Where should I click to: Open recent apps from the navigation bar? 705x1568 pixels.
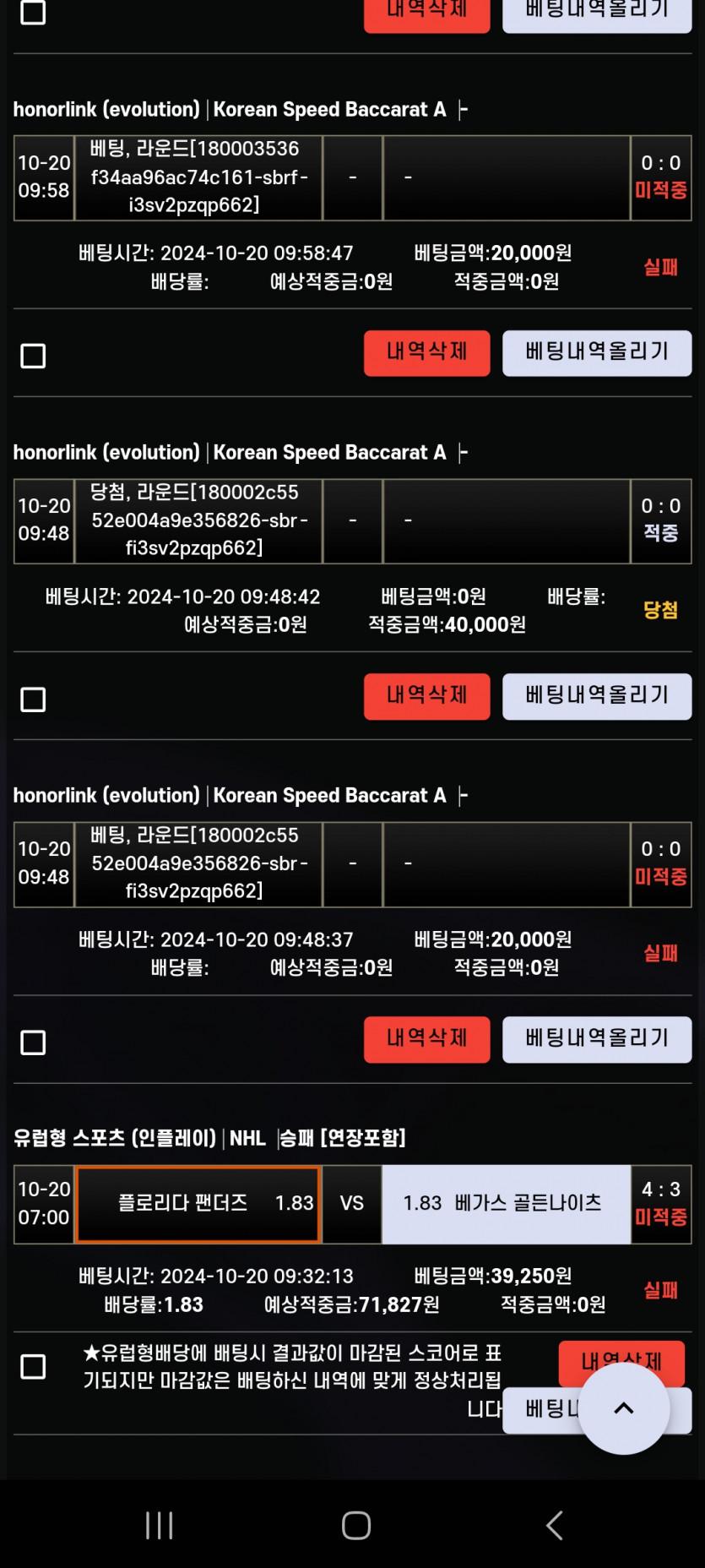(x=159, y=1525)
